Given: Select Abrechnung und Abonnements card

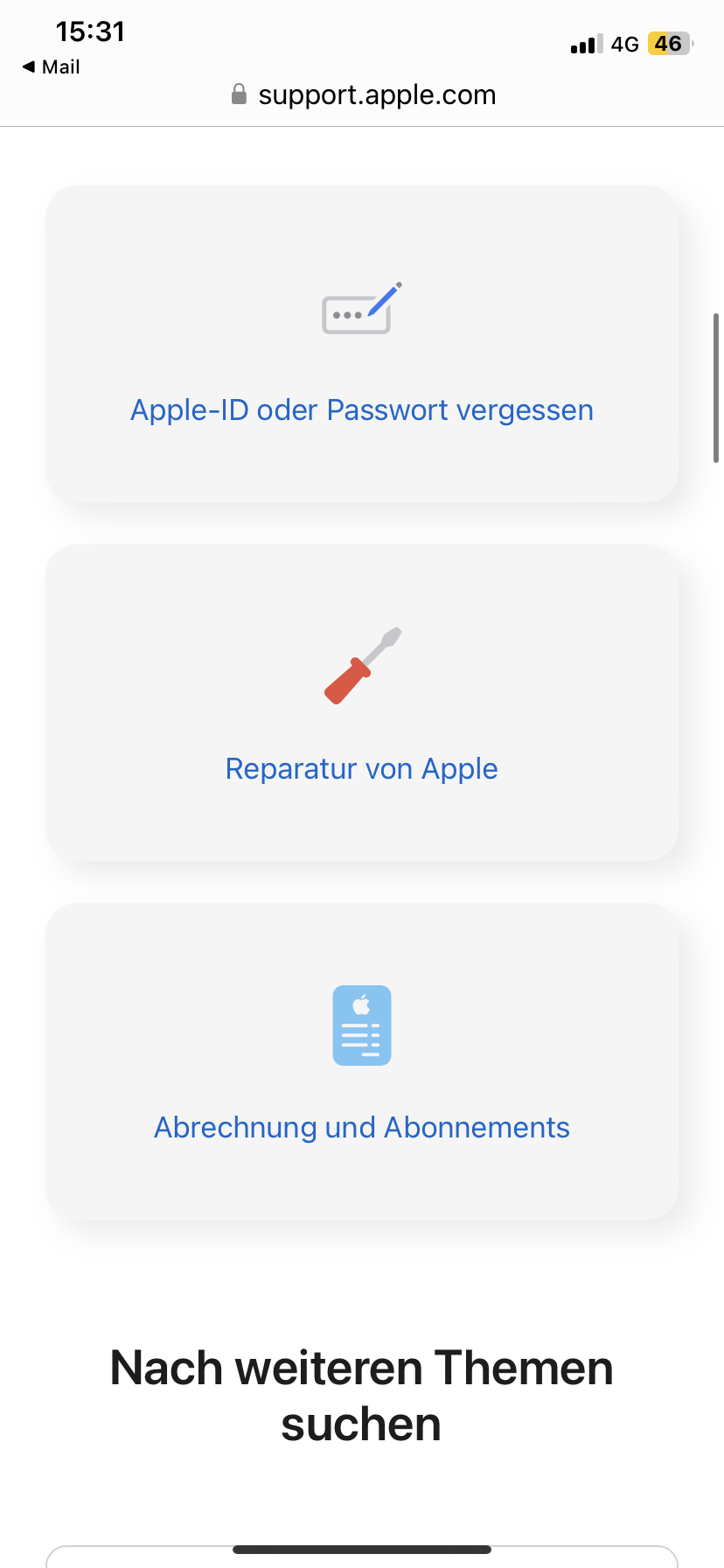Looking at the screenshot, I should 362,1126.
